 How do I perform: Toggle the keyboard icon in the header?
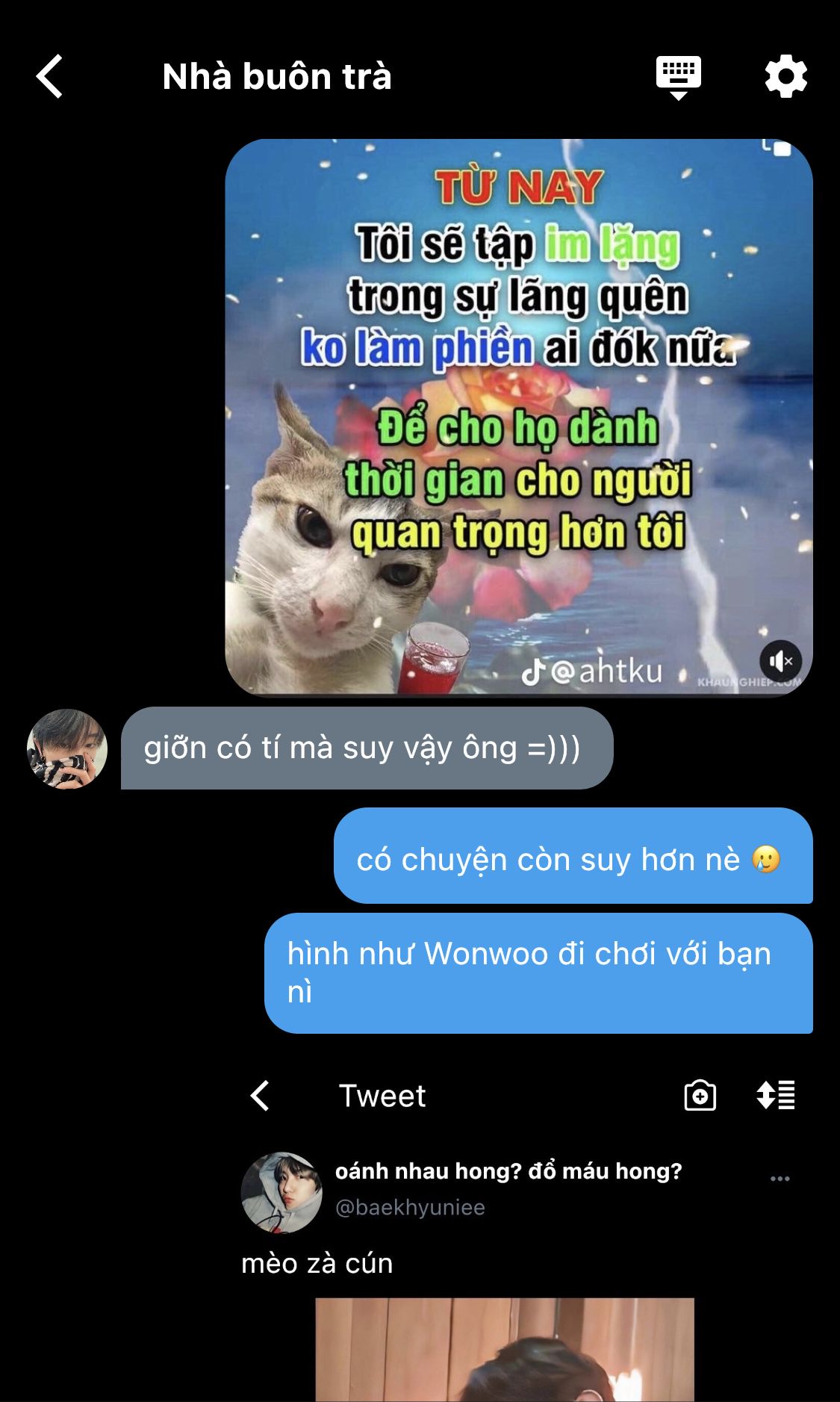coord(678,77)
